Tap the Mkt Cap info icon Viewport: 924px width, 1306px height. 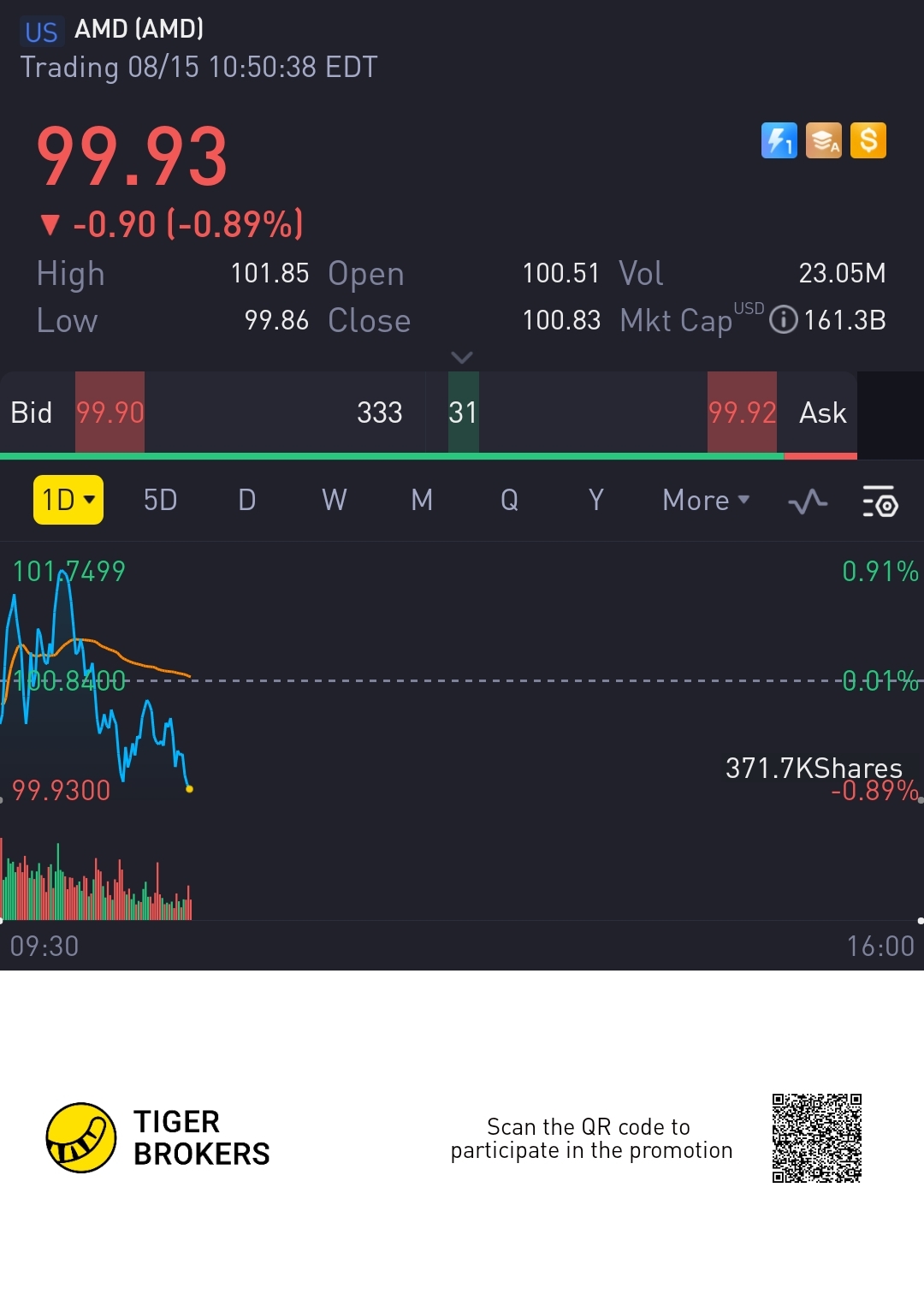[784, 320]
